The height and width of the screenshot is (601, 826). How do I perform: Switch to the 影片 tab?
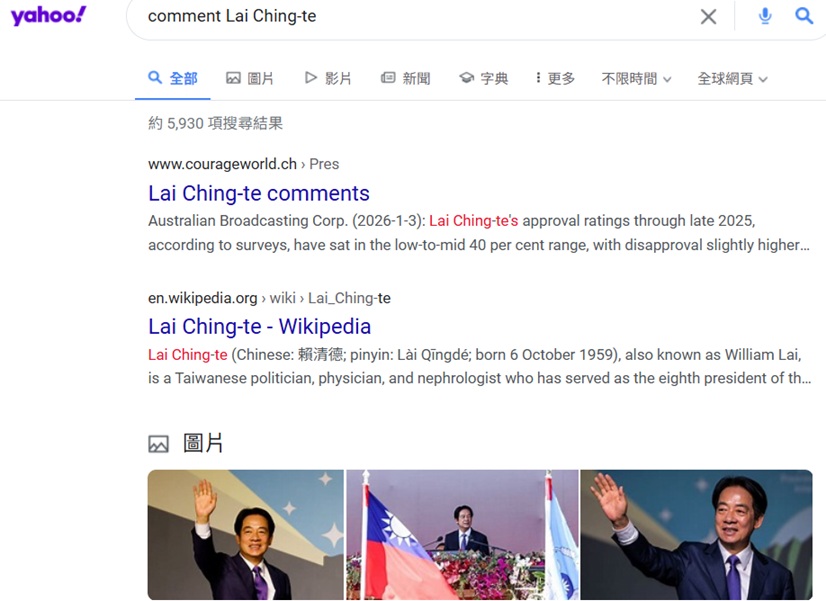pos(328,78)
